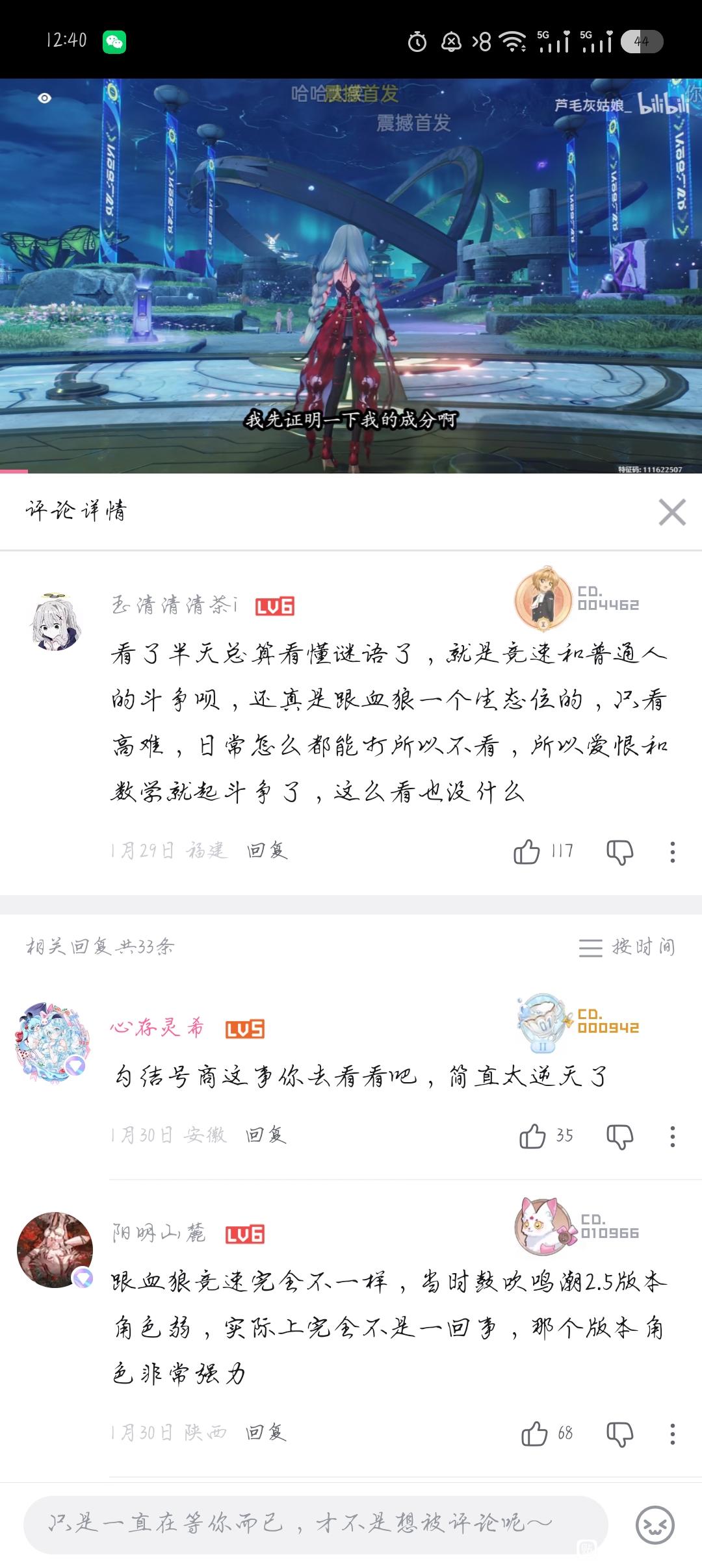Dislike the reply from 心存灵希
The height and width of the screenshot is (1568, 702).
coord(619,1136)
